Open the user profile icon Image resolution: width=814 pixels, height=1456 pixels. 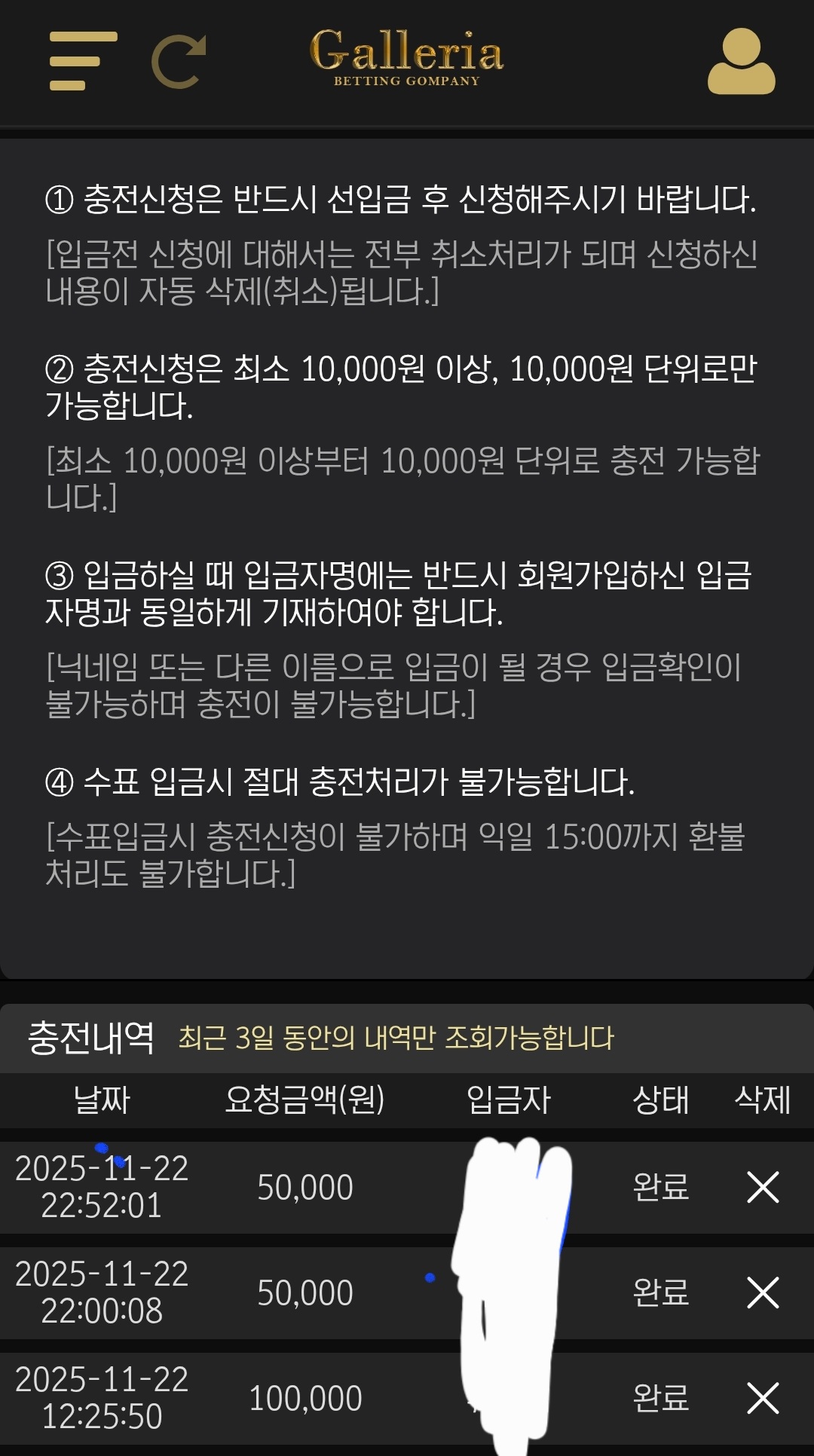click(741, 62)
